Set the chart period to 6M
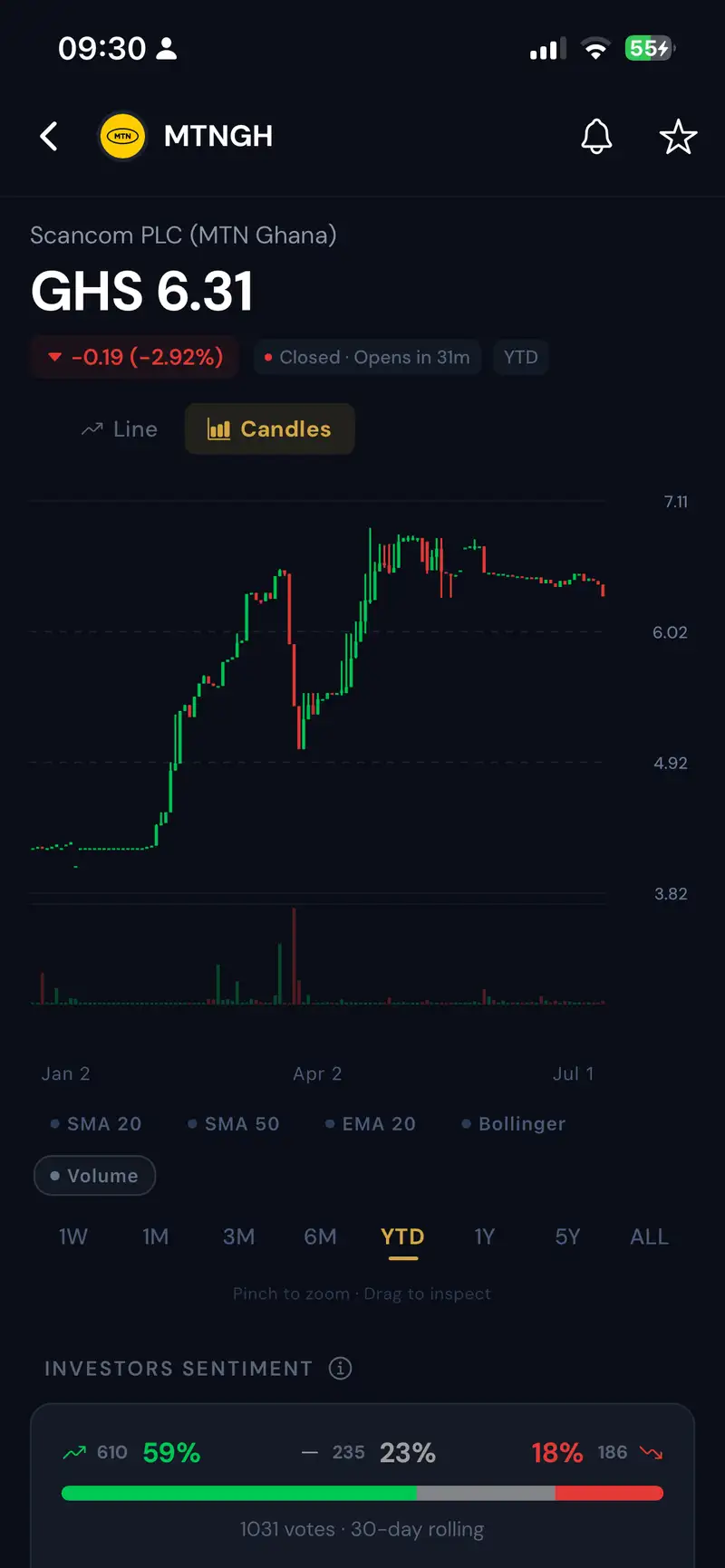The height and width of the screenshot is (1568, 725). [320, 1237]
